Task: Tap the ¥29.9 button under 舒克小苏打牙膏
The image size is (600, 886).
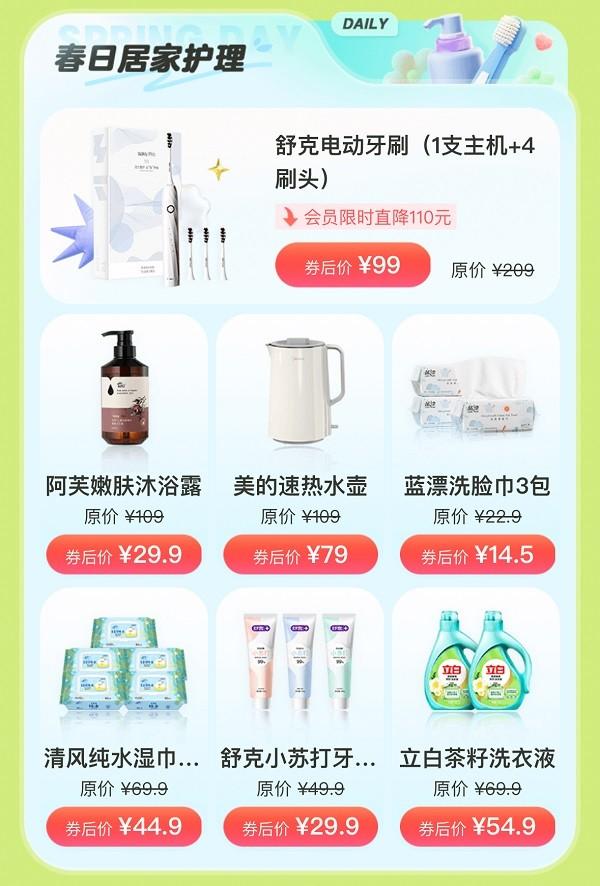Action: tap(300, 827)
